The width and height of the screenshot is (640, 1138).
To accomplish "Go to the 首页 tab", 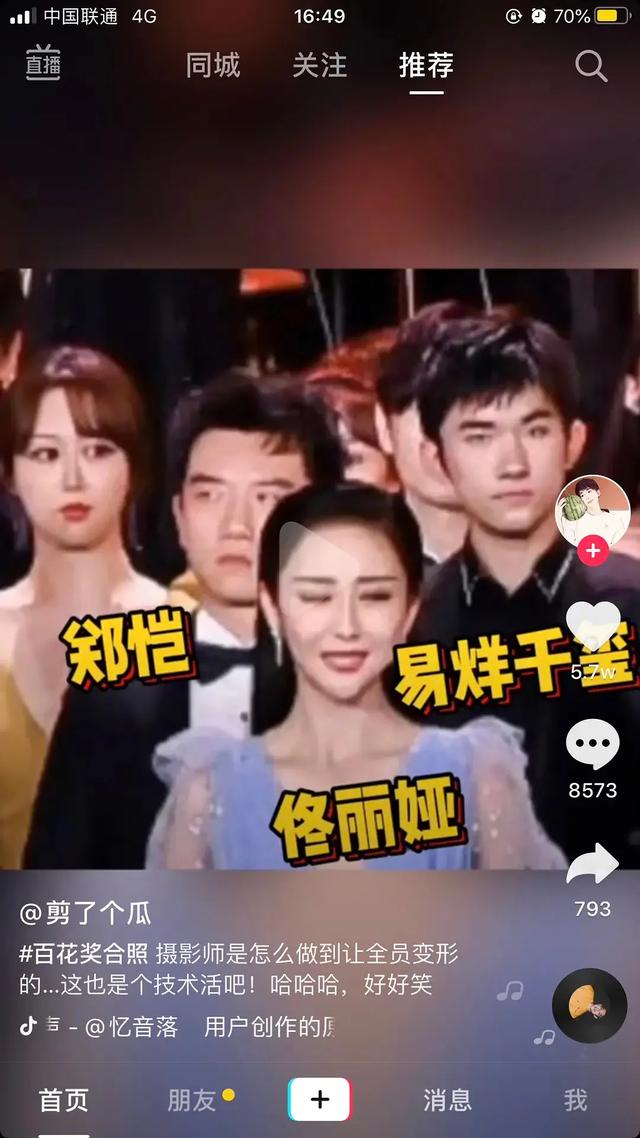I will tap(64, 1100).
